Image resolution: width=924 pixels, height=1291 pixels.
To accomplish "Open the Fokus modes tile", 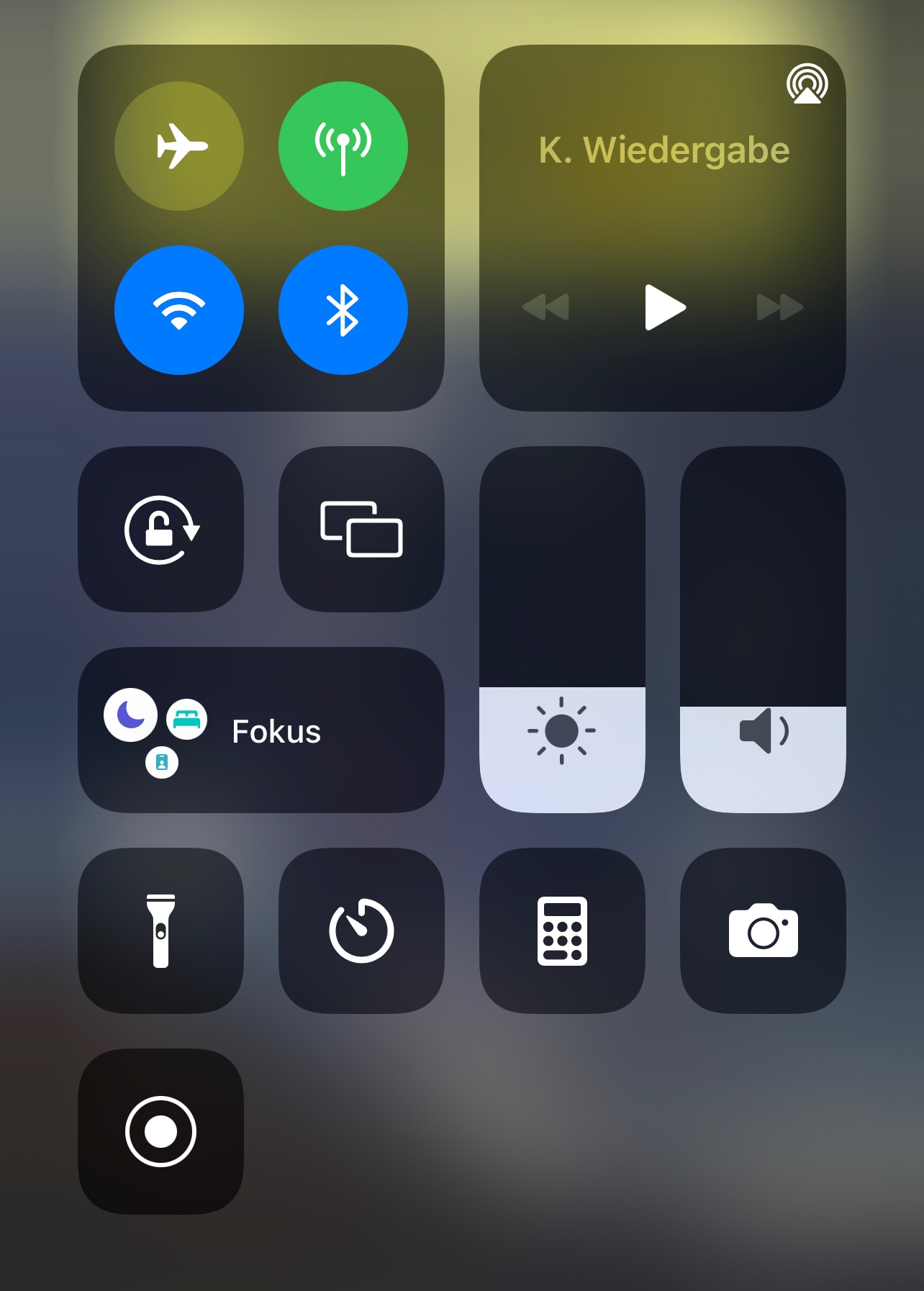I will point(261,730).
